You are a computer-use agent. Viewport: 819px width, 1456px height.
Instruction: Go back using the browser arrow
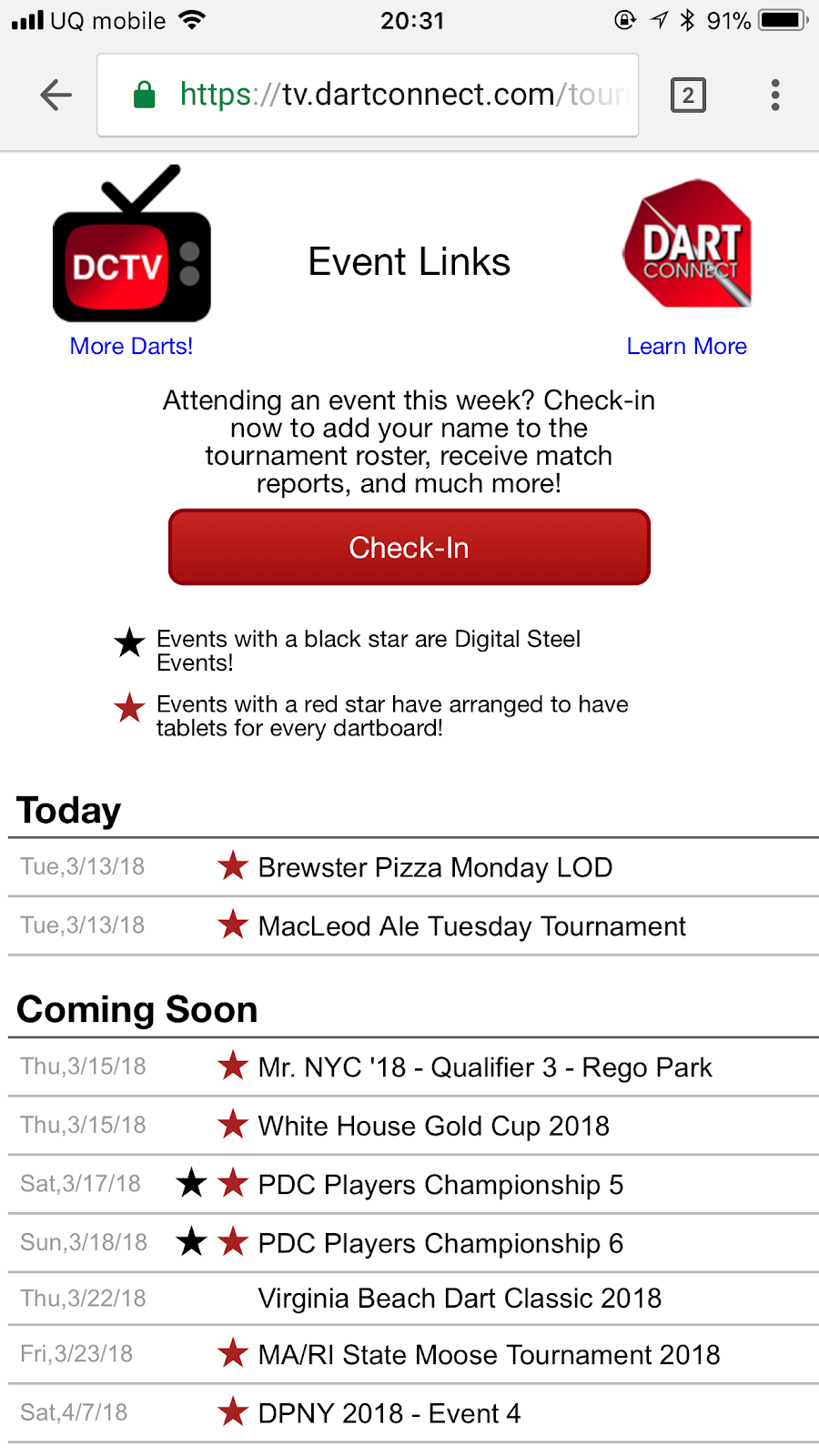pos(56,95)
